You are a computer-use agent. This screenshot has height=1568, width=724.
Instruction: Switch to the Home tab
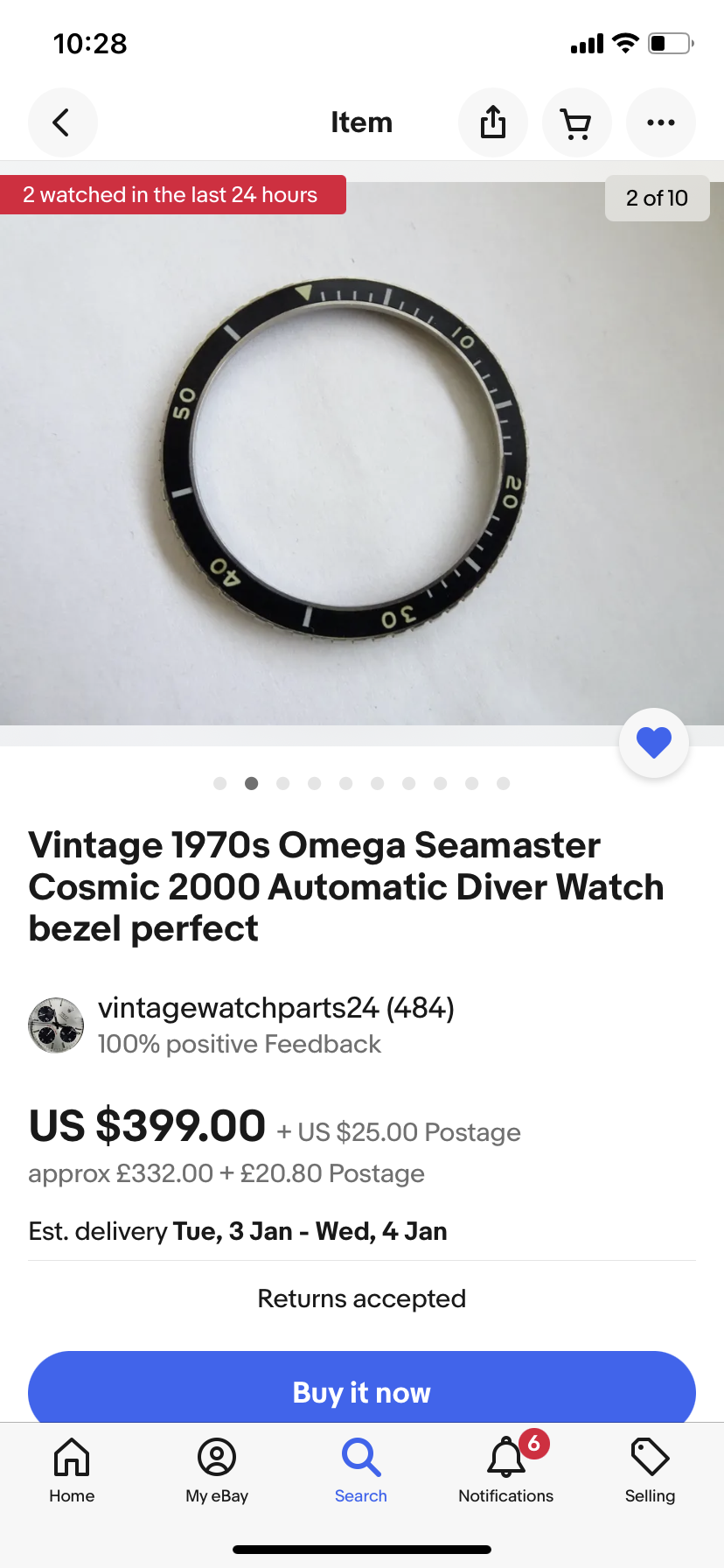[72, 1470]
